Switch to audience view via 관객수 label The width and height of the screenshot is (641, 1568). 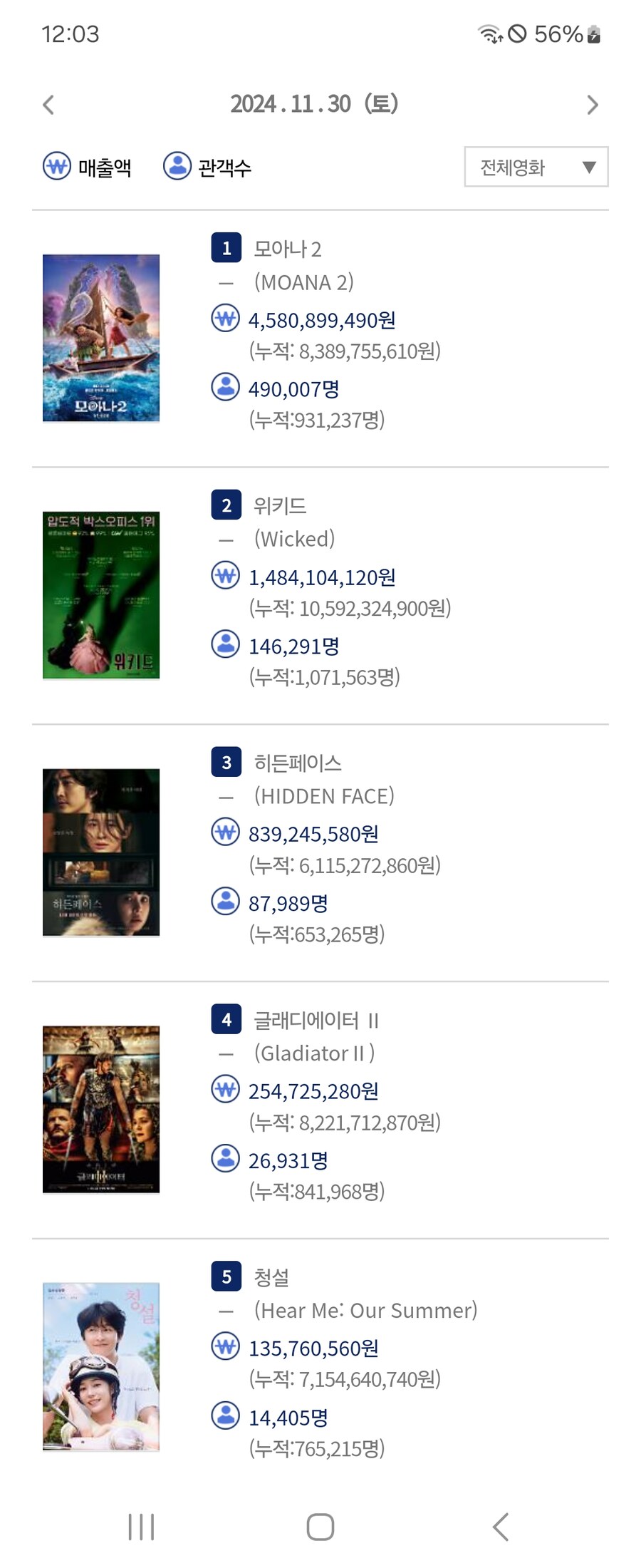(224, 167)
